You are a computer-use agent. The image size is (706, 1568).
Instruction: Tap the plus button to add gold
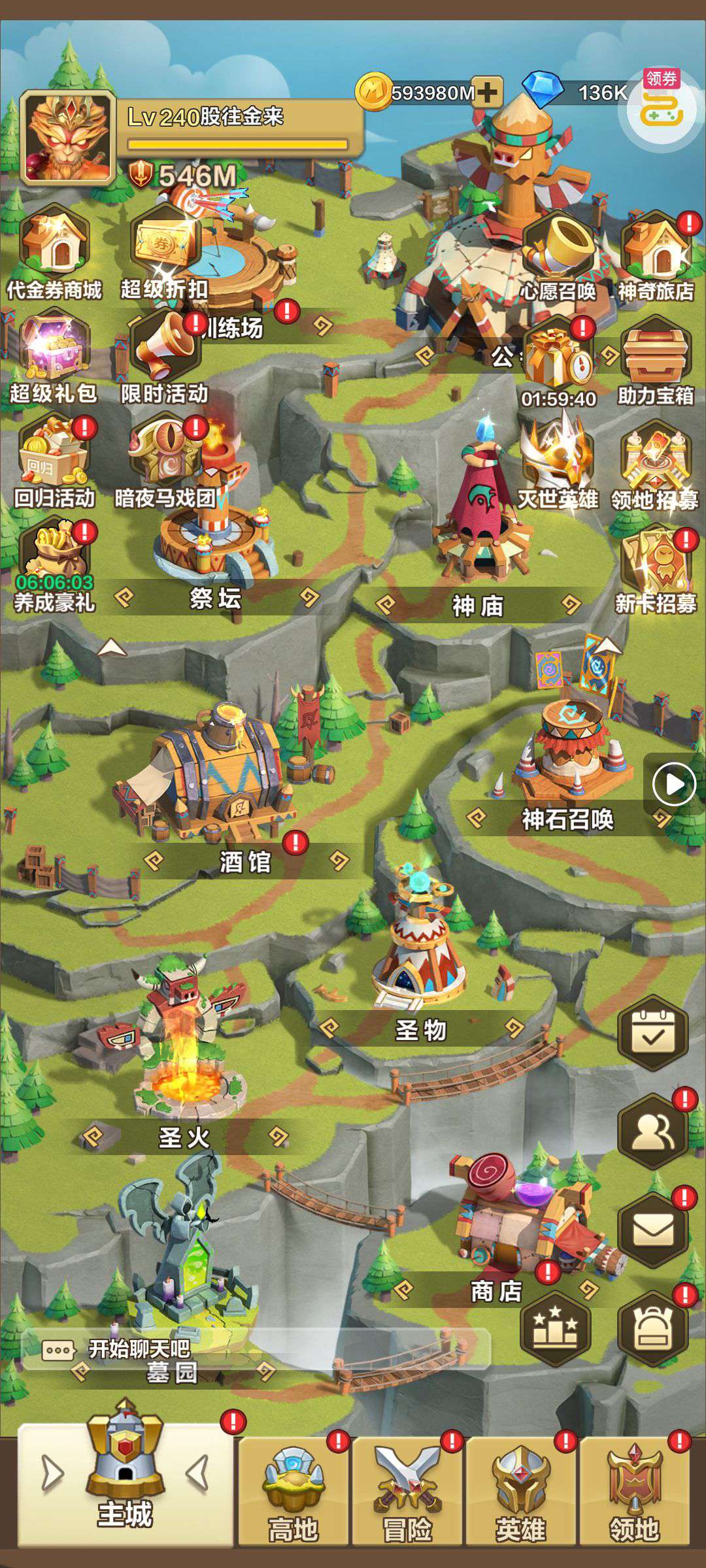(x=487, y=92)
